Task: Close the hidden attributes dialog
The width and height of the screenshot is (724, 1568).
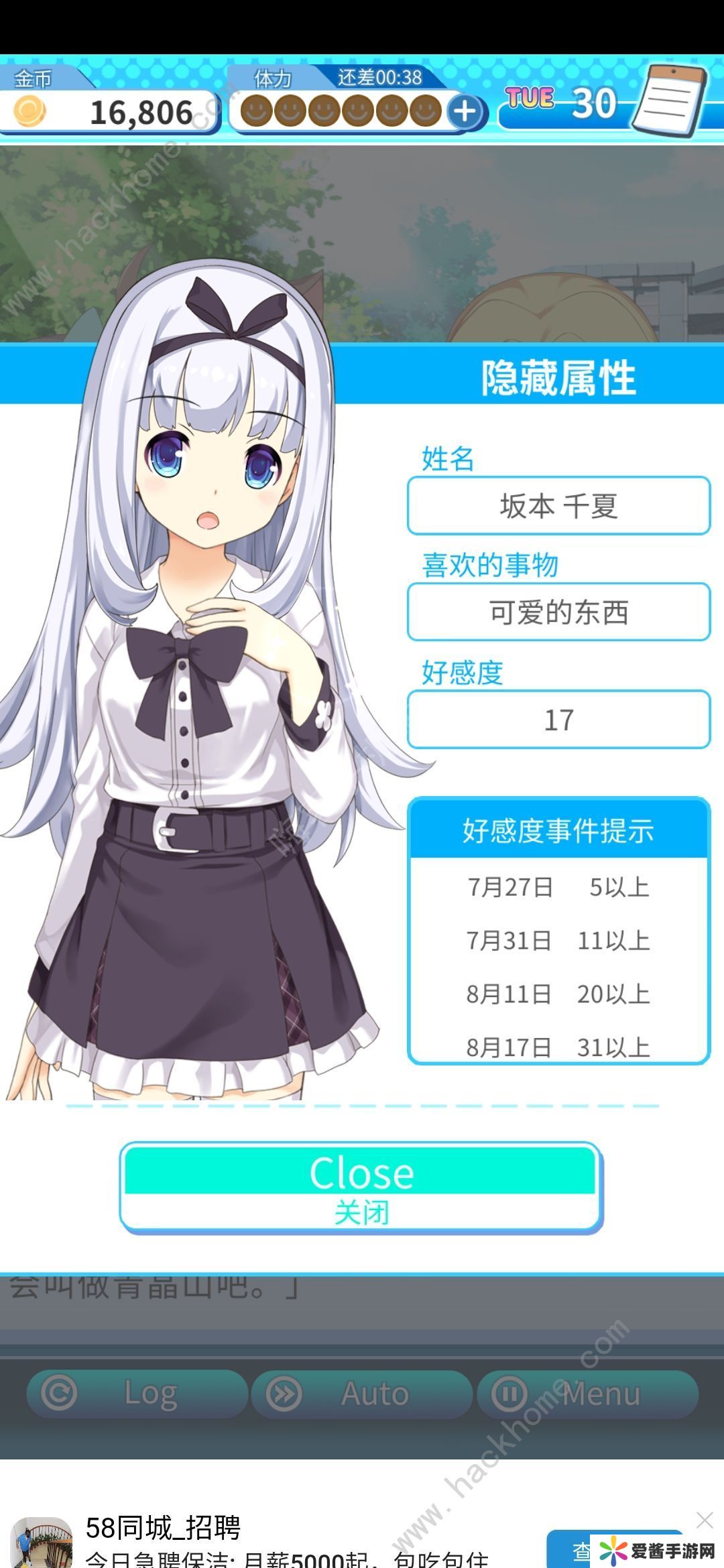Action: pyautogui.click(x=361, y=1187)
